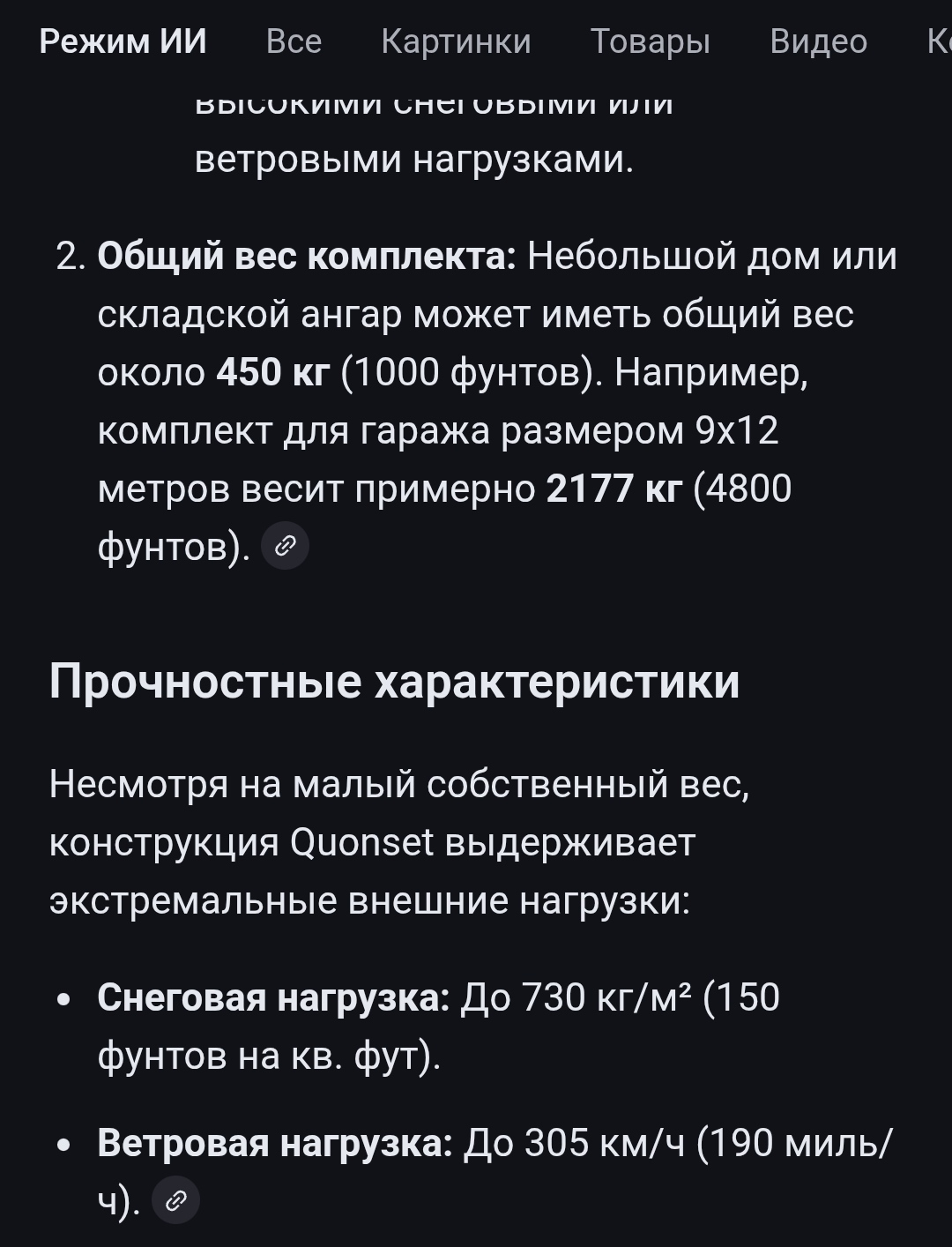952x1247 pixels.
Task: Switch to the Картинки tab
Action: [x=456, y=41]
